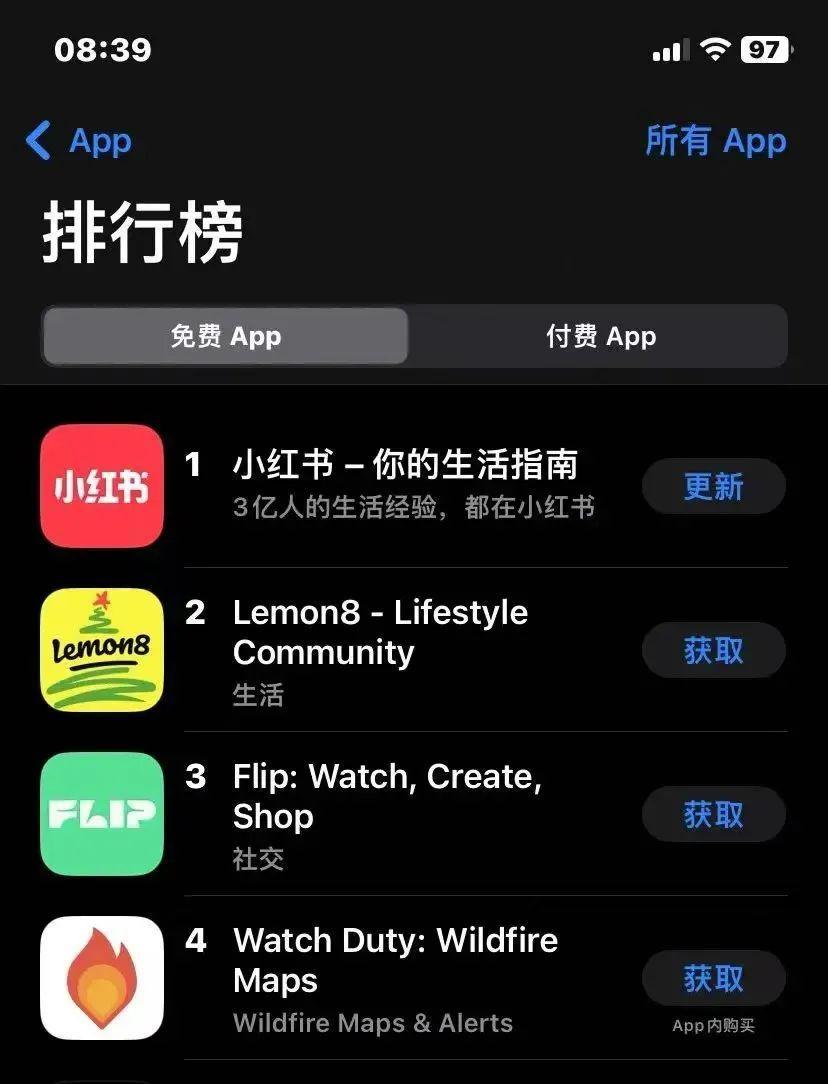The image size is (828, 1084).
Task: Tap the 更新 button for 小红书
Action: click(x=713, y=487)
